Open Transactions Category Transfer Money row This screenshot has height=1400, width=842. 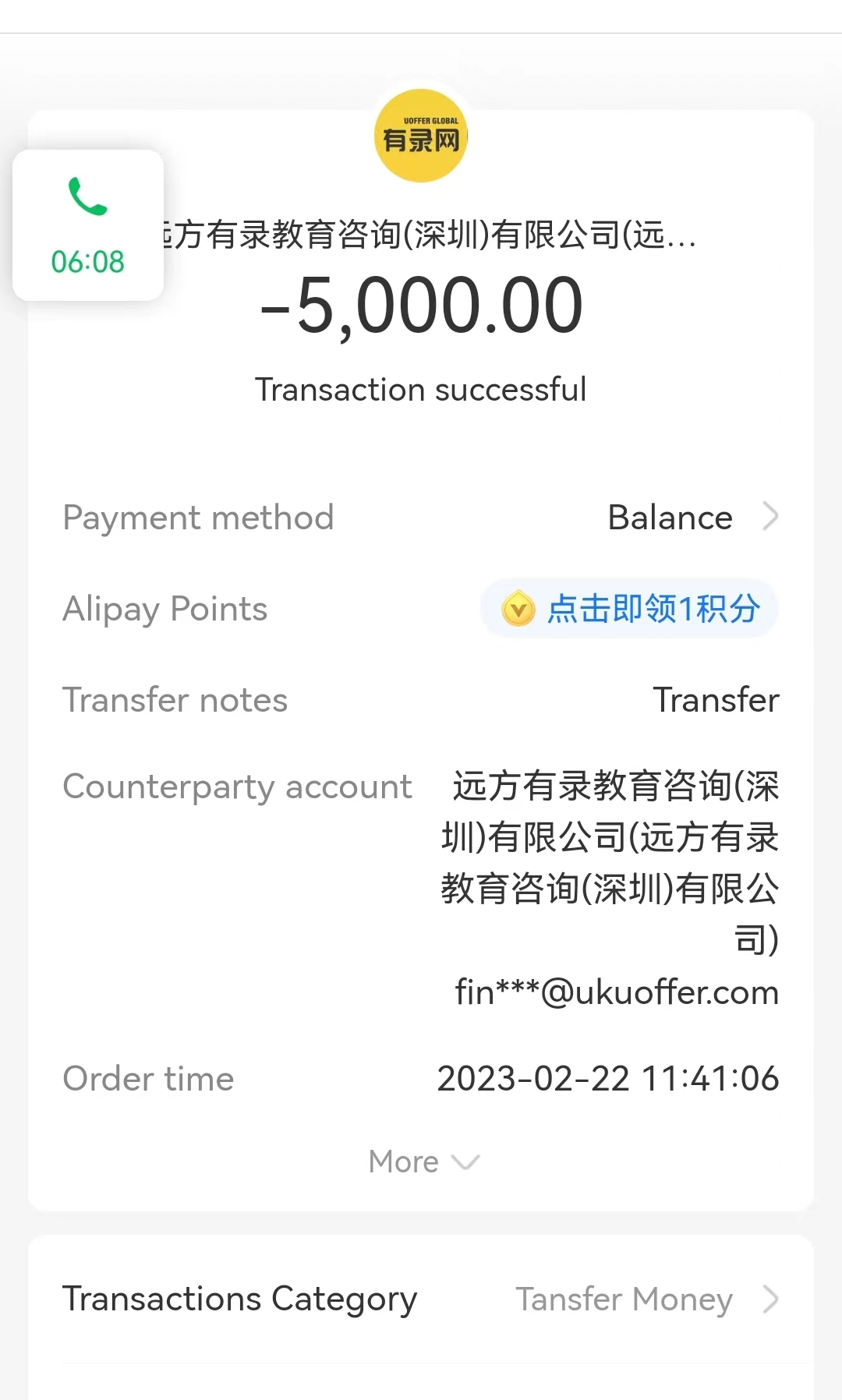421,1299
